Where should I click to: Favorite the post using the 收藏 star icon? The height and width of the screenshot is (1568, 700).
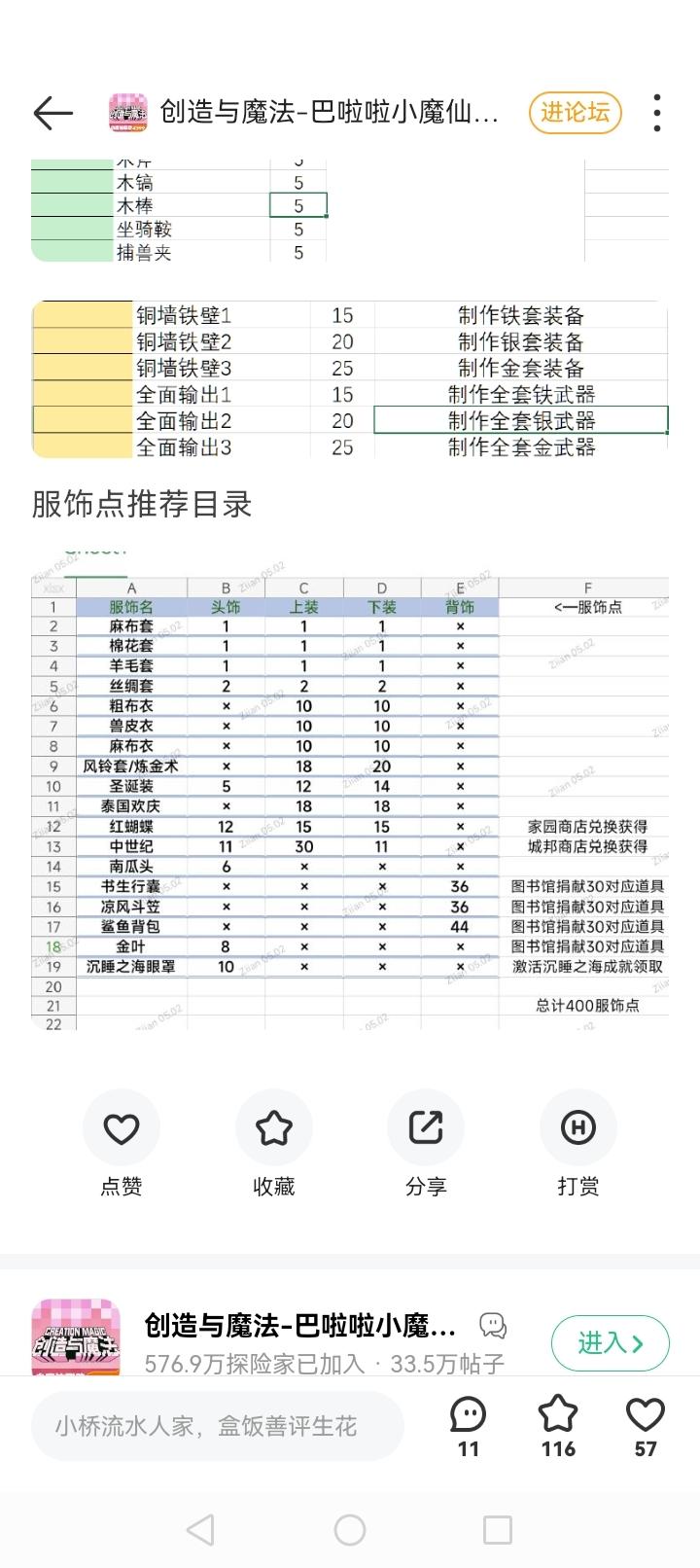pos(273,1126)
